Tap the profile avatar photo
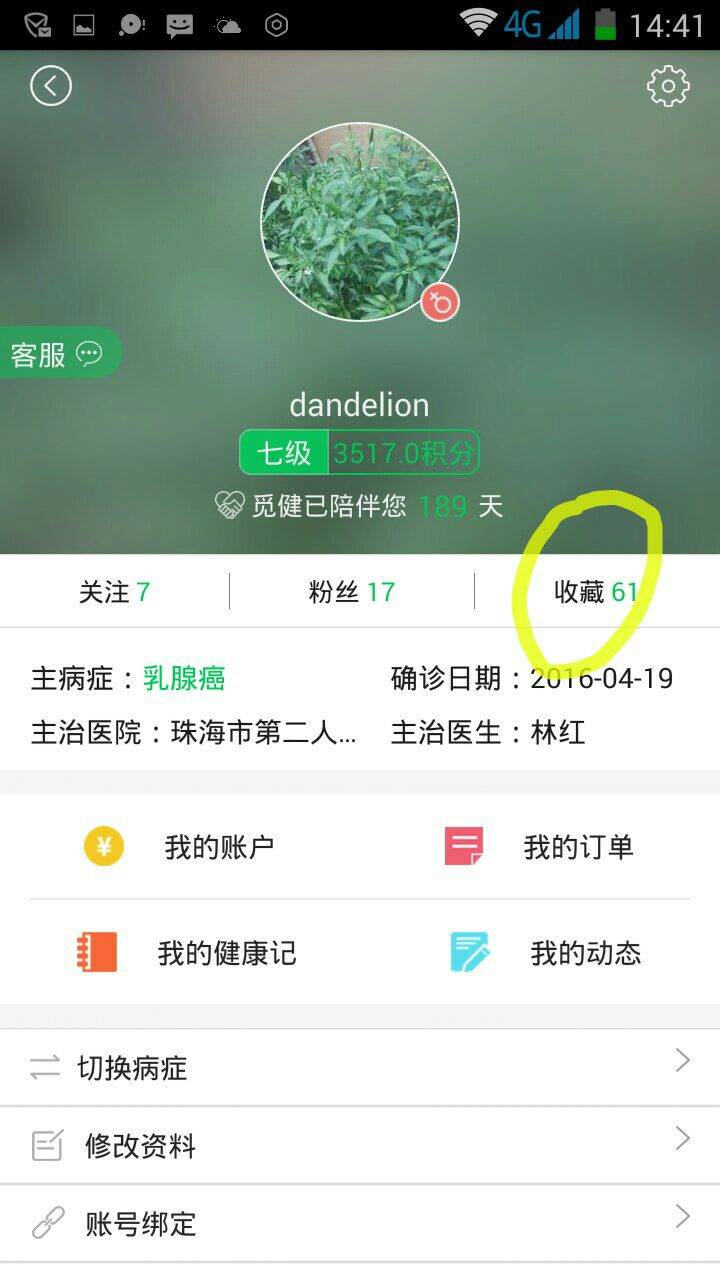This screenshot has width=720, height=1280. pos(360,222)
